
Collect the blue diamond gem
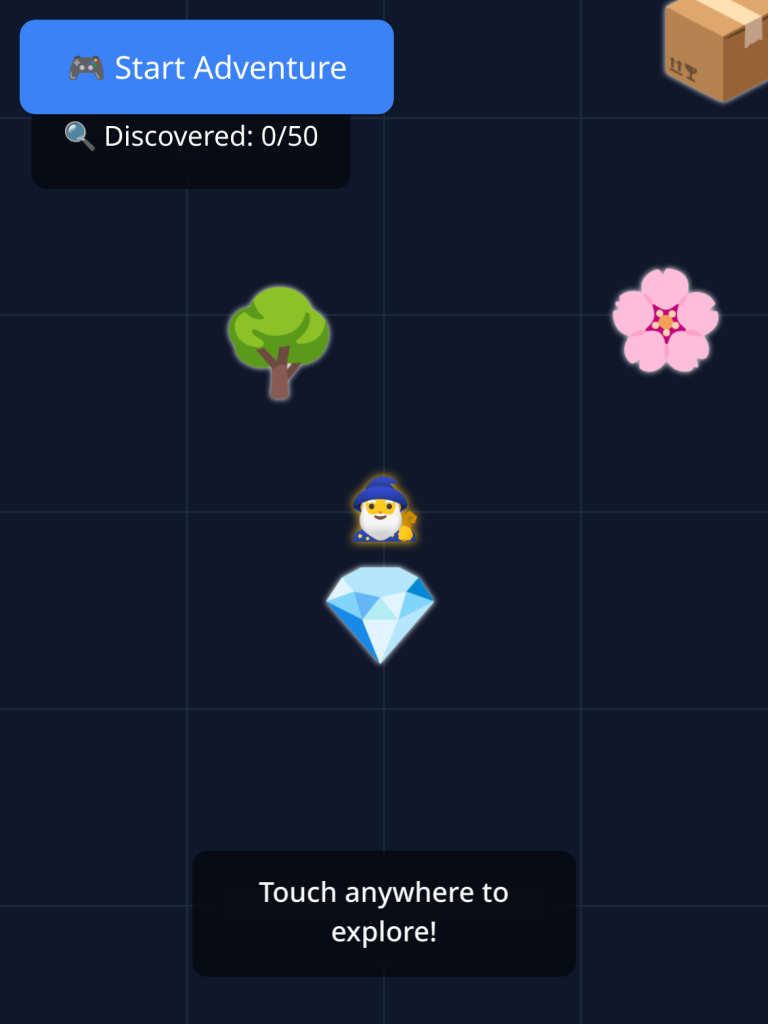pyautogui.click(x=380, y=613)
